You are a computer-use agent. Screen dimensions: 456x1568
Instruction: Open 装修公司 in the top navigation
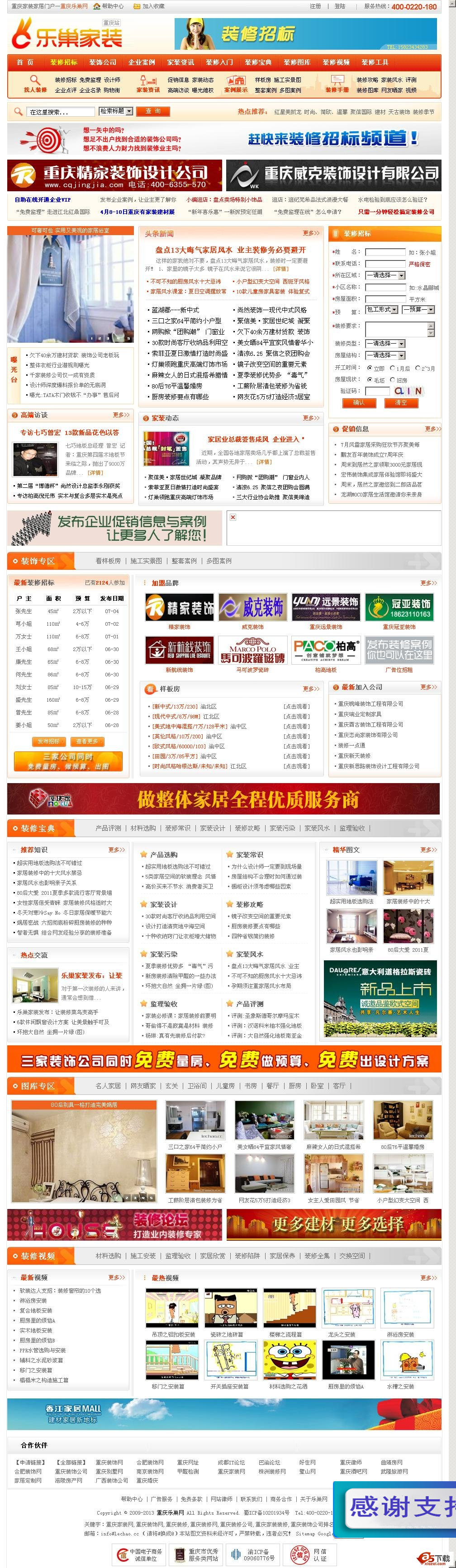[x=102, y=62]
